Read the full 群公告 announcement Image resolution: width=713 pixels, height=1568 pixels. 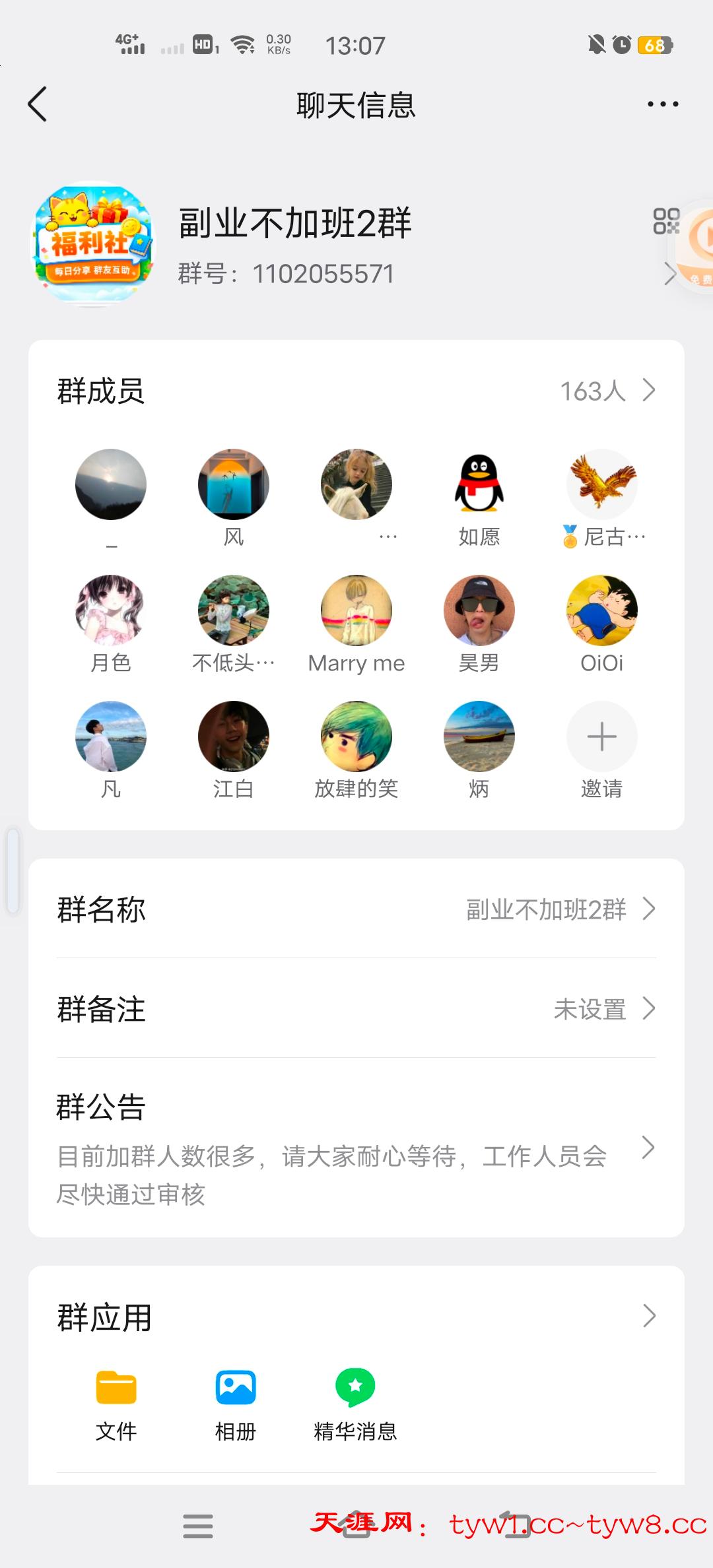point(356,1150)
